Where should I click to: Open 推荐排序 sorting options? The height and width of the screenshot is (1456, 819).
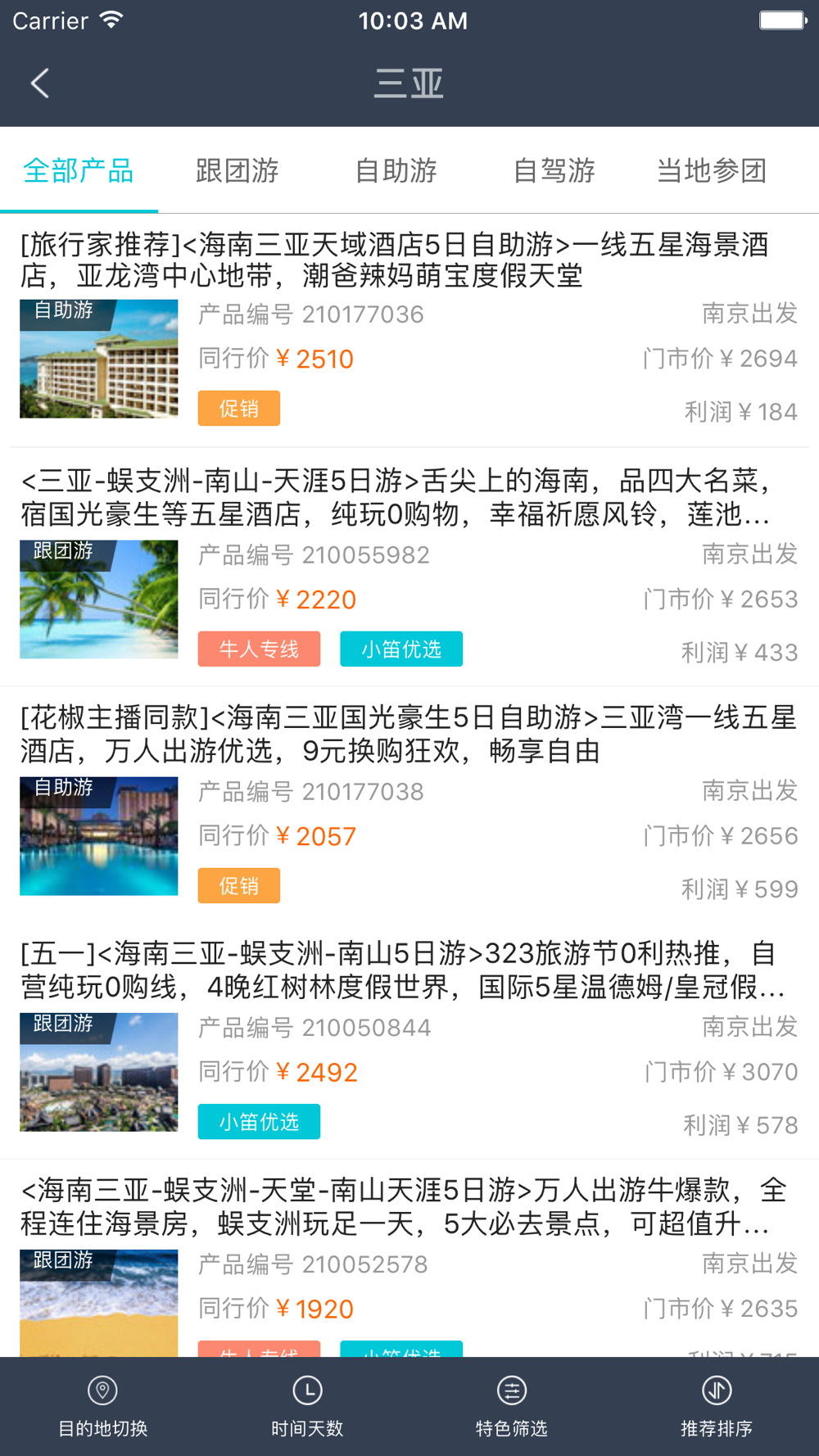[x=717, y=1407]
